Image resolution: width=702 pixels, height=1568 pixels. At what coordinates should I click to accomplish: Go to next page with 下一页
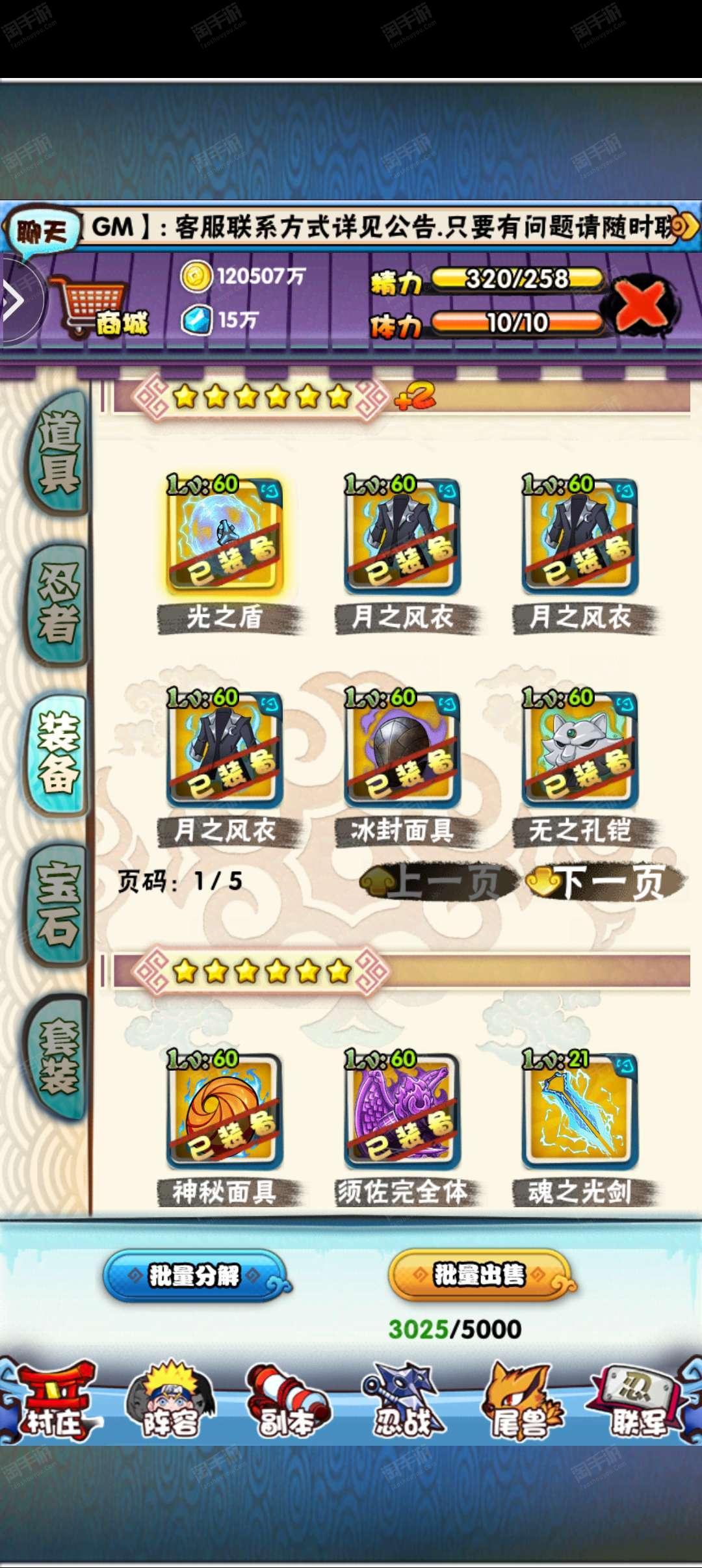606,883
